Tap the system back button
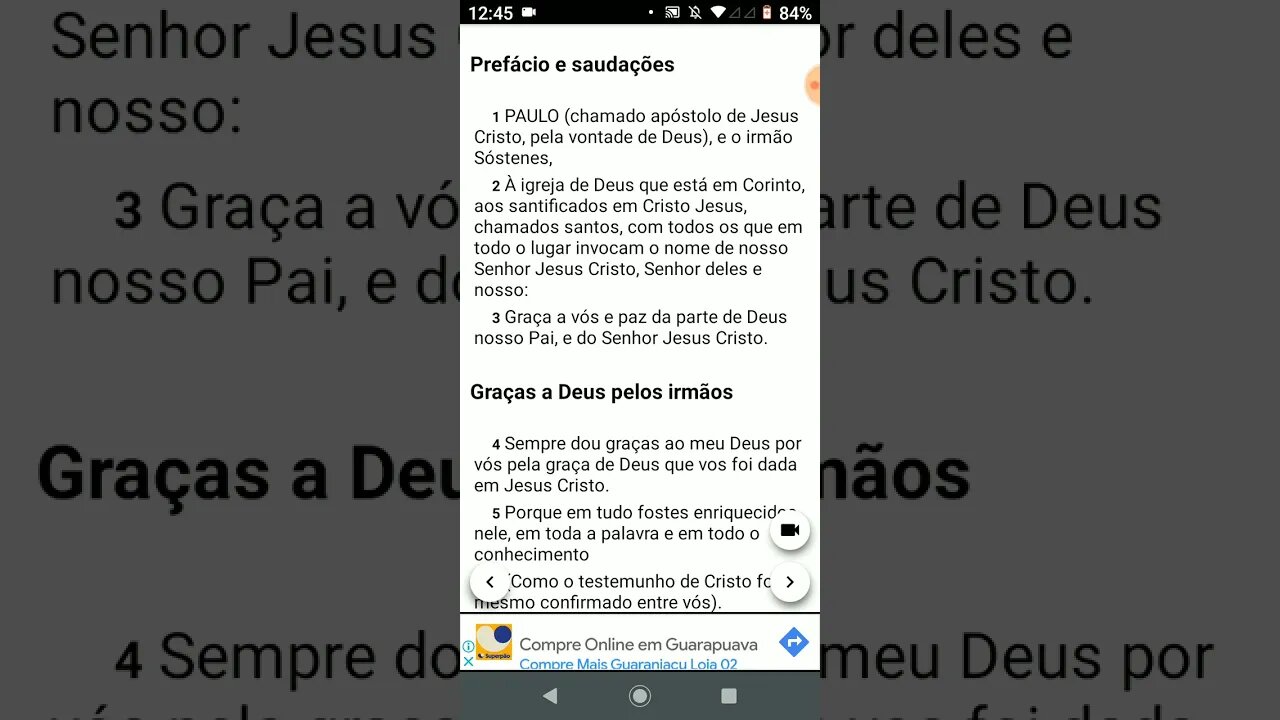Image resolution: width=1280 pixels, height=720 pixels. tap(550, 696)
